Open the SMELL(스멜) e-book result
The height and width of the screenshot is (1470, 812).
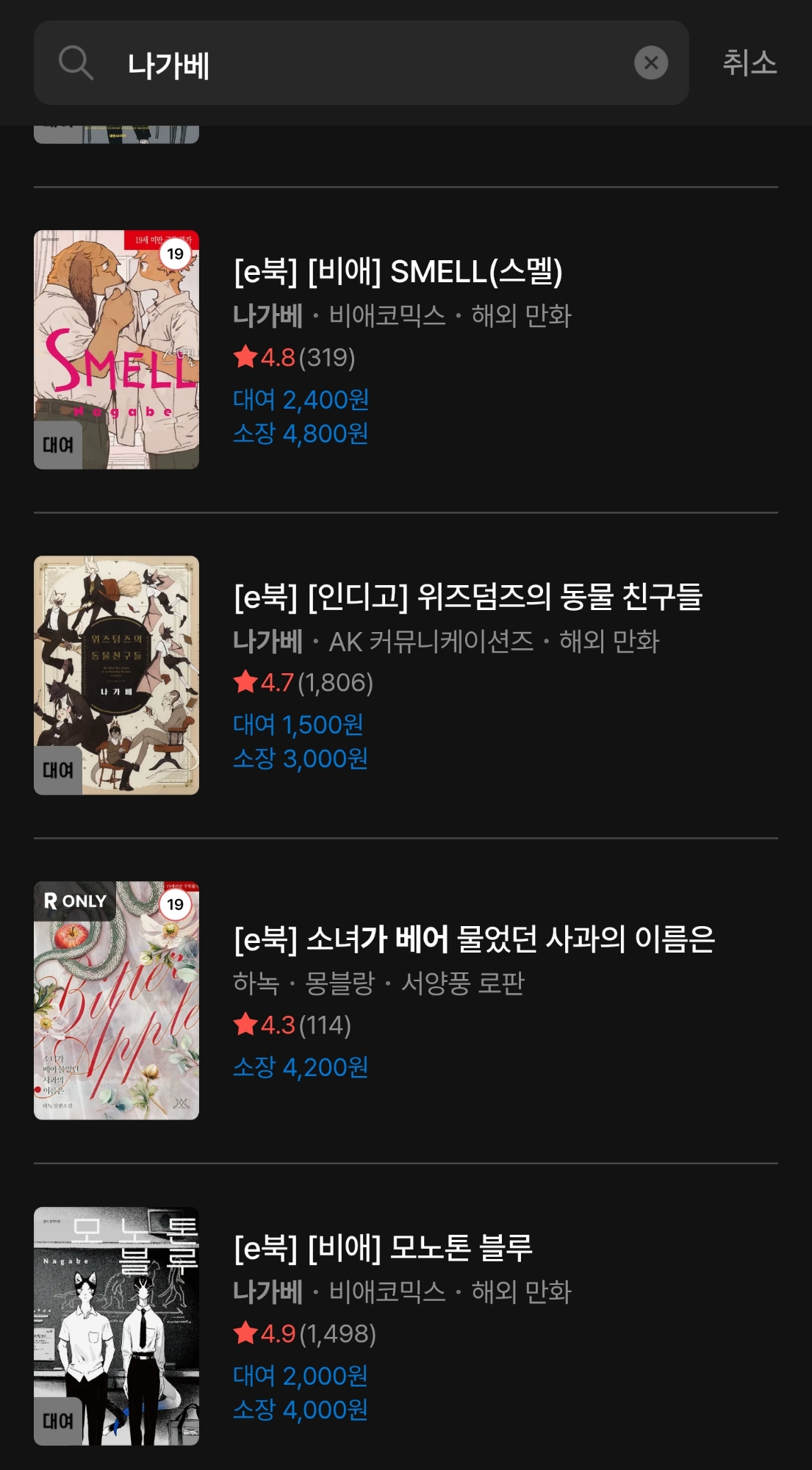398,273
